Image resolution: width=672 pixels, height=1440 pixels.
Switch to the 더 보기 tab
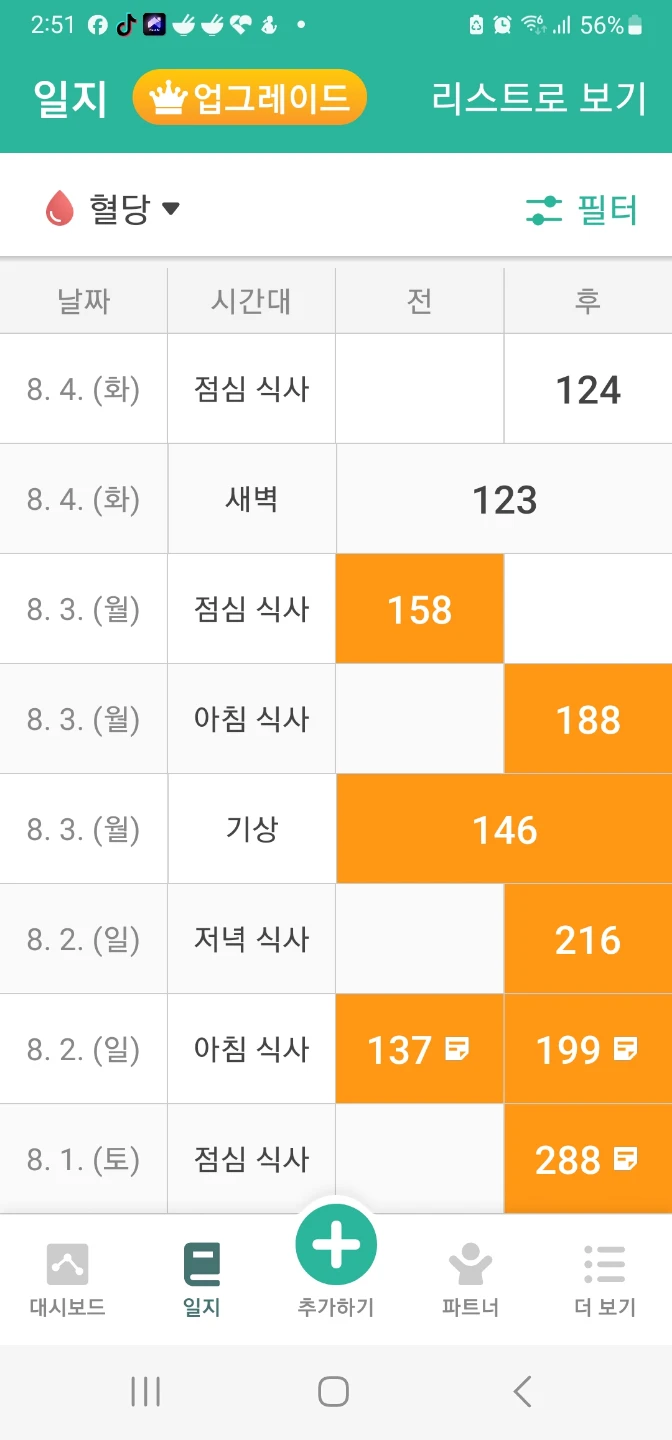605,1280
